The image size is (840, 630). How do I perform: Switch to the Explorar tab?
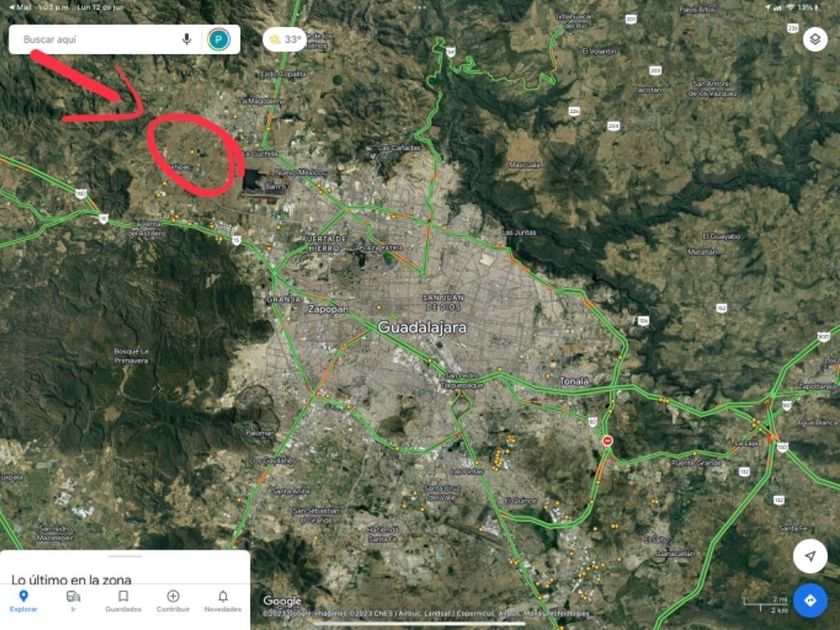[x=24, y=601]
